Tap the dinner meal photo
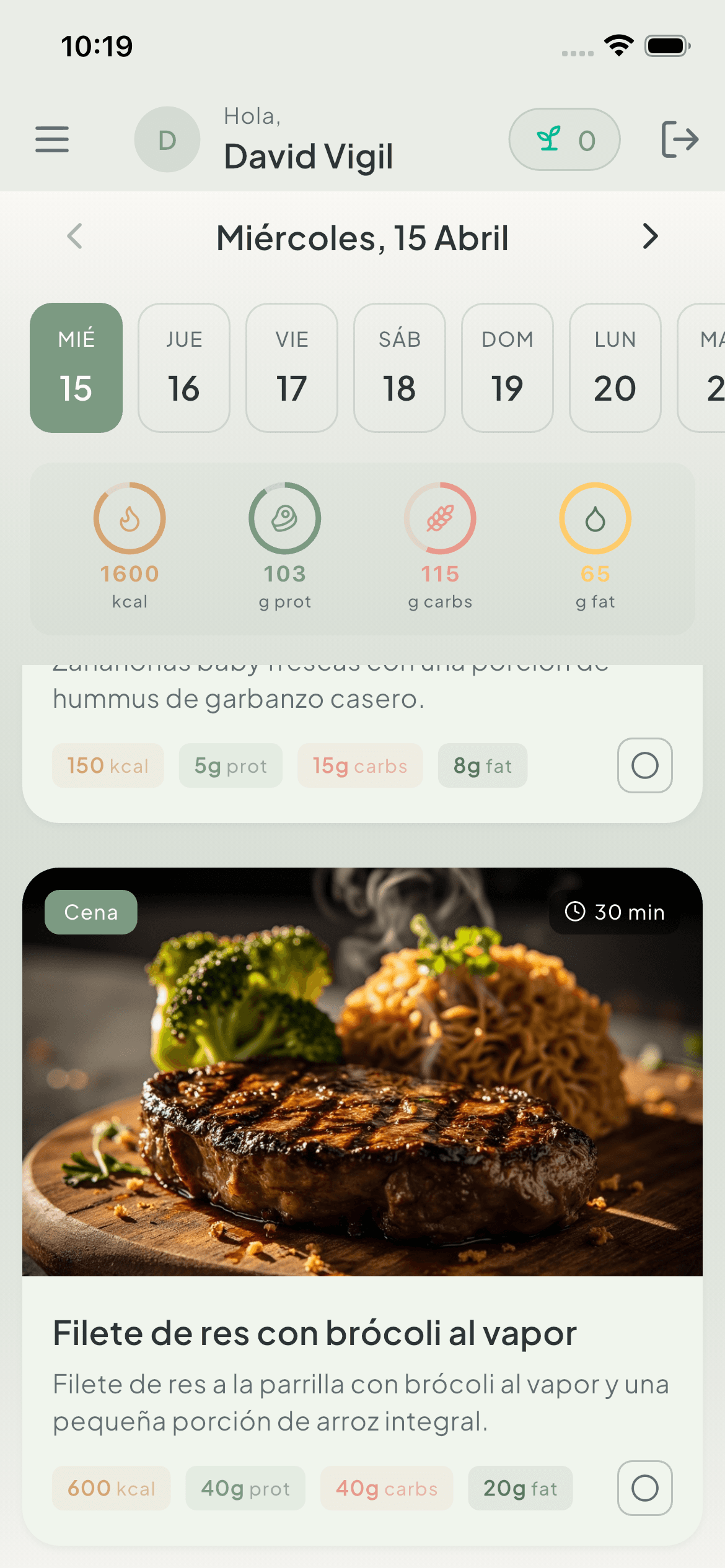The image size is (725, 1568). pos(362,1084)
